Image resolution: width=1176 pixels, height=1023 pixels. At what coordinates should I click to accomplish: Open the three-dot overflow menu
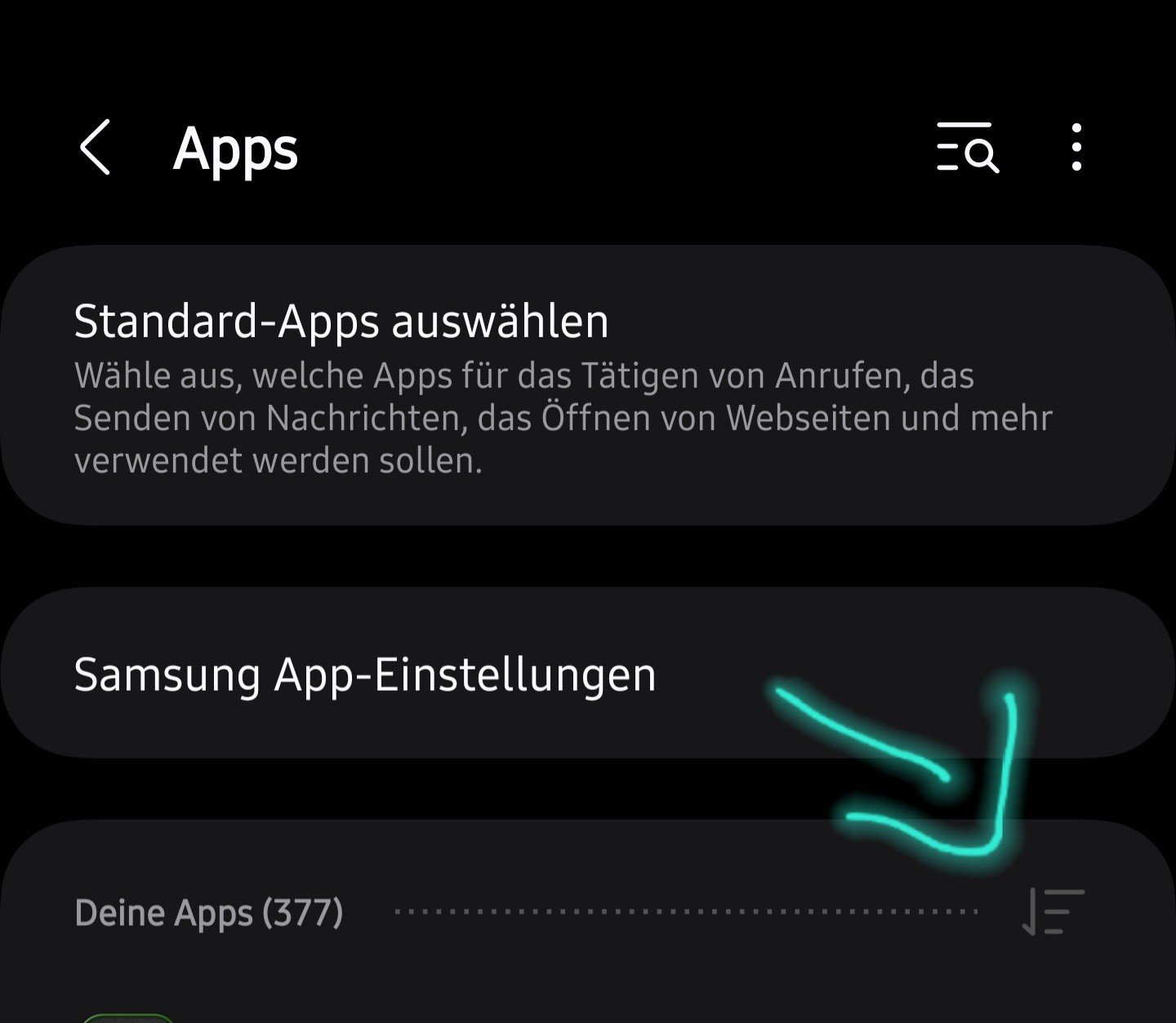pos(1076,148)
